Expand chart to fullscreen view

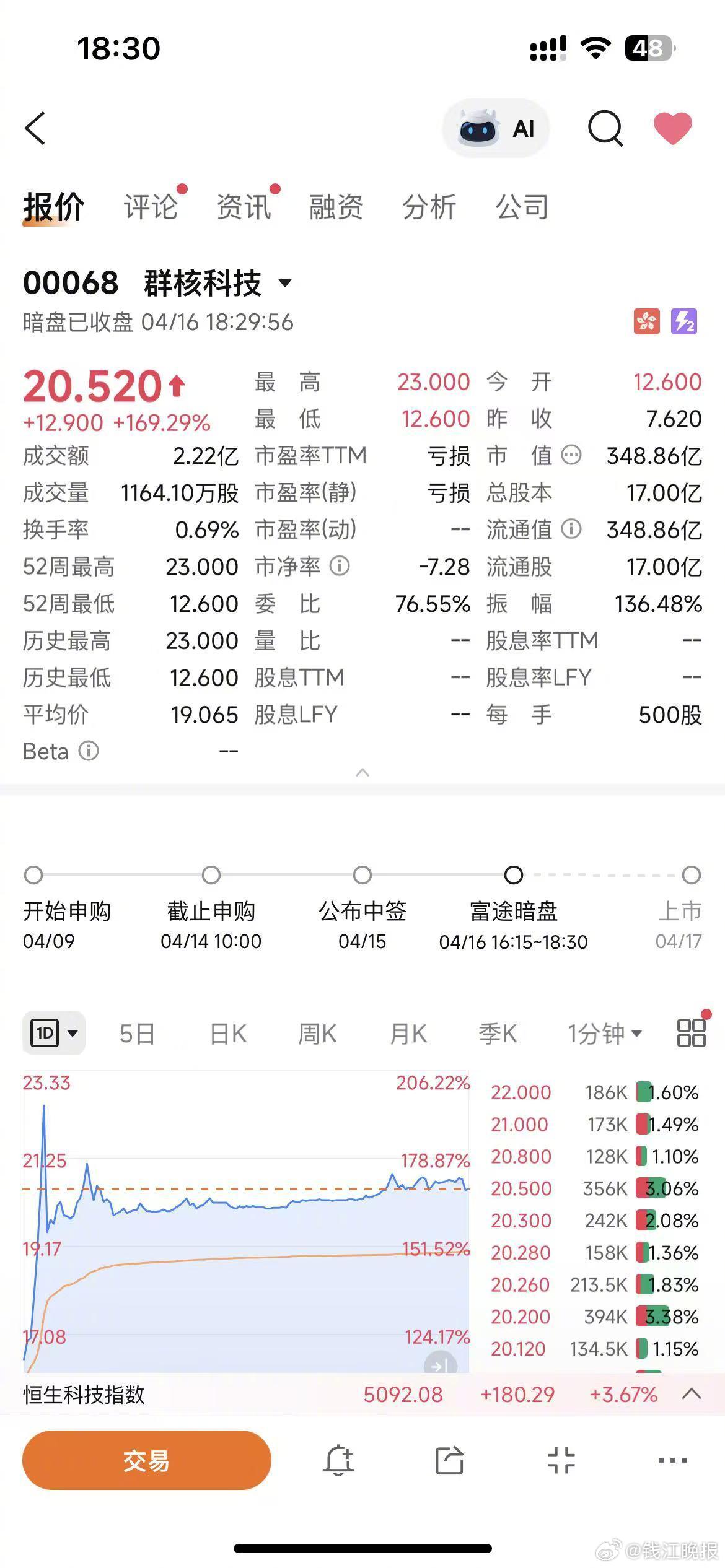[x=561, y=1461]
